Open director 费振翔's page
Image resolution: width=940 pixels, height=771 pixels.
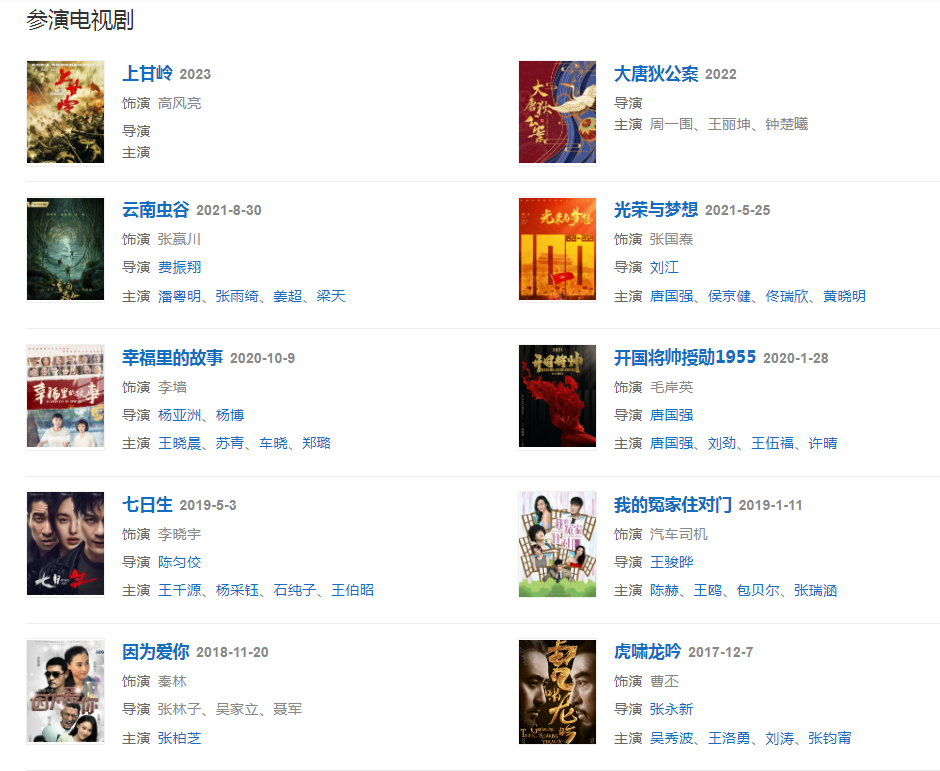point(179,268)
